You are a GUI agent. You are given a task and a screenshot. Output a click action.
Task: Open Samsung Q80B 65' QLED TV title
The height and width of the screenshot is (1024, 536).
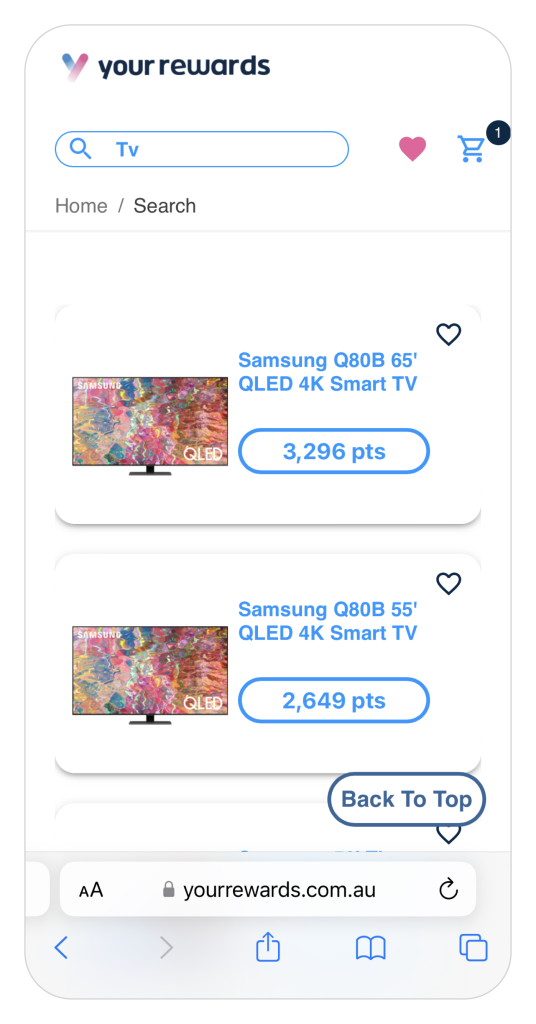327,372
